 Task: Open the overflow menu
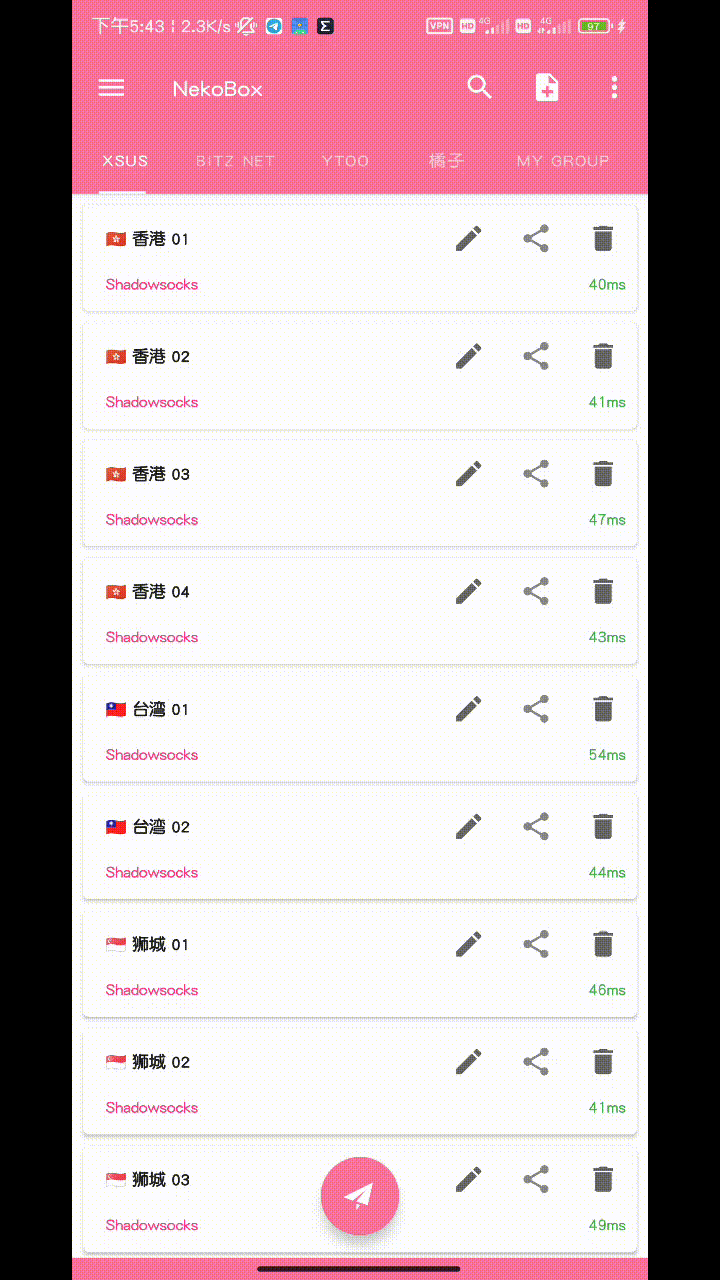[x=614, y=88]
